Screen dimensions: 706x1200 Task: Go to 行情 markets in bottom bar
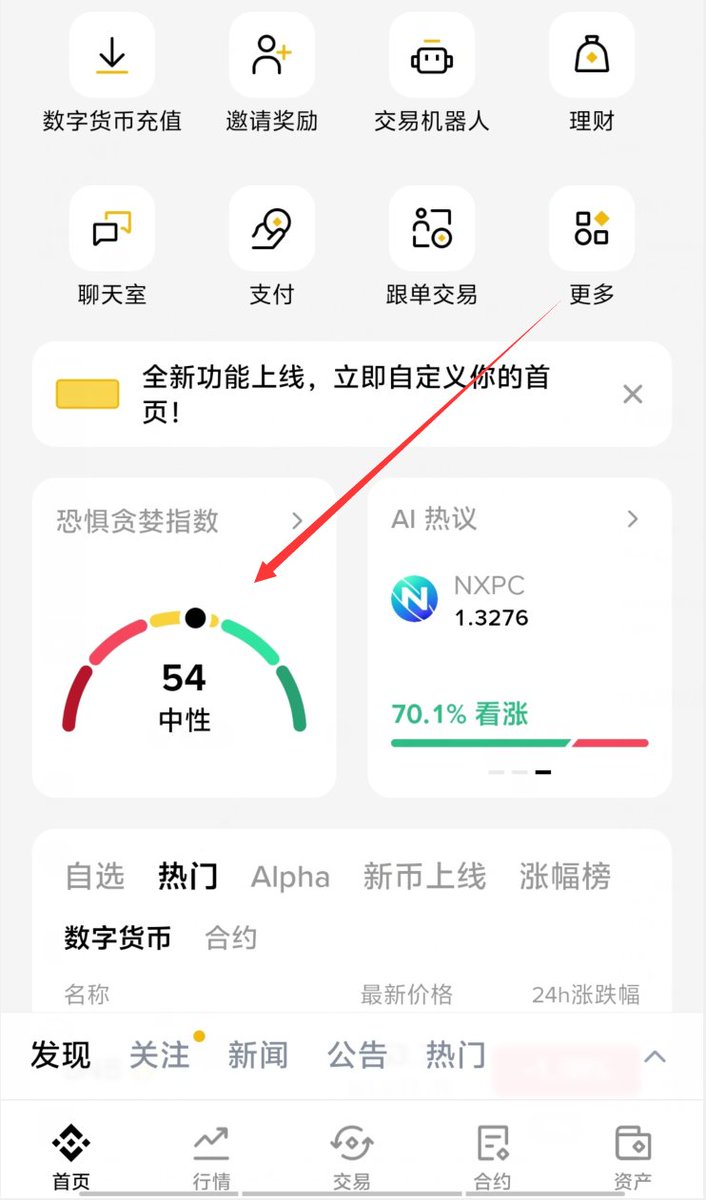point(211,1157)
